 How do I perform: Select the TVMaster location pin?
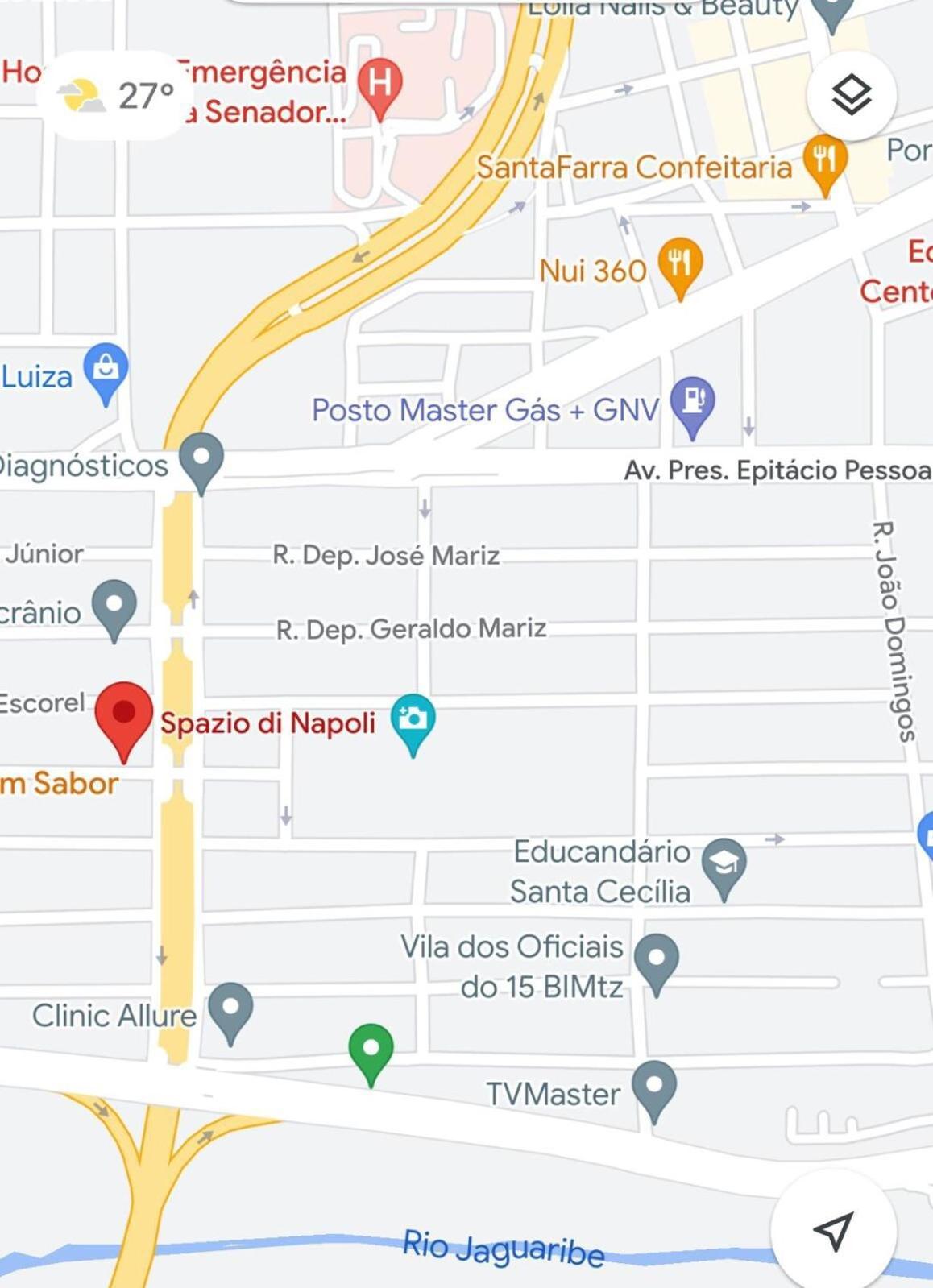click(654, 1087)
